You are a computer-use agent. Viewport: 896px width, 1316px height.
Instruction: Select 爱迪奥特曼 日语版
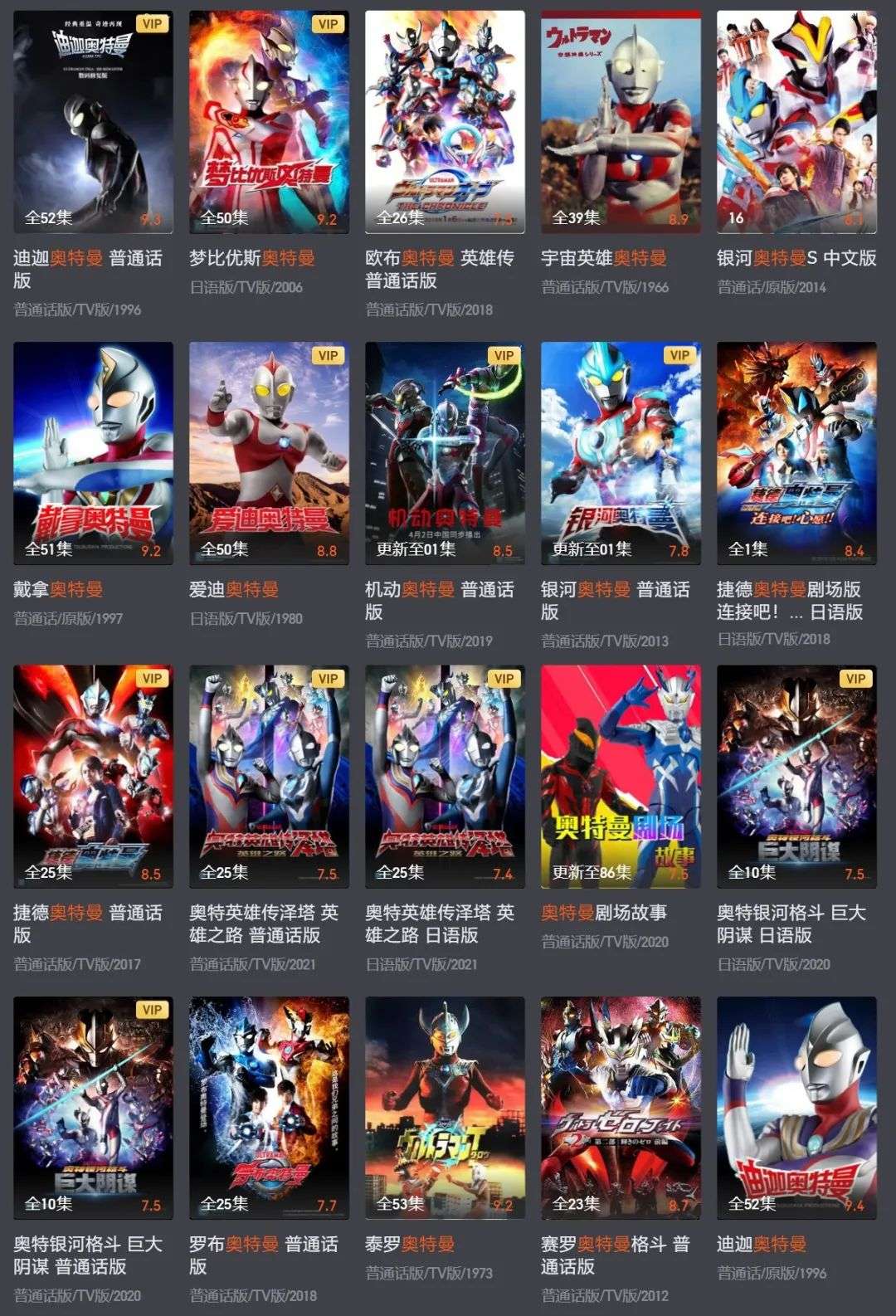pyautogui.click(x=269, y=453)
